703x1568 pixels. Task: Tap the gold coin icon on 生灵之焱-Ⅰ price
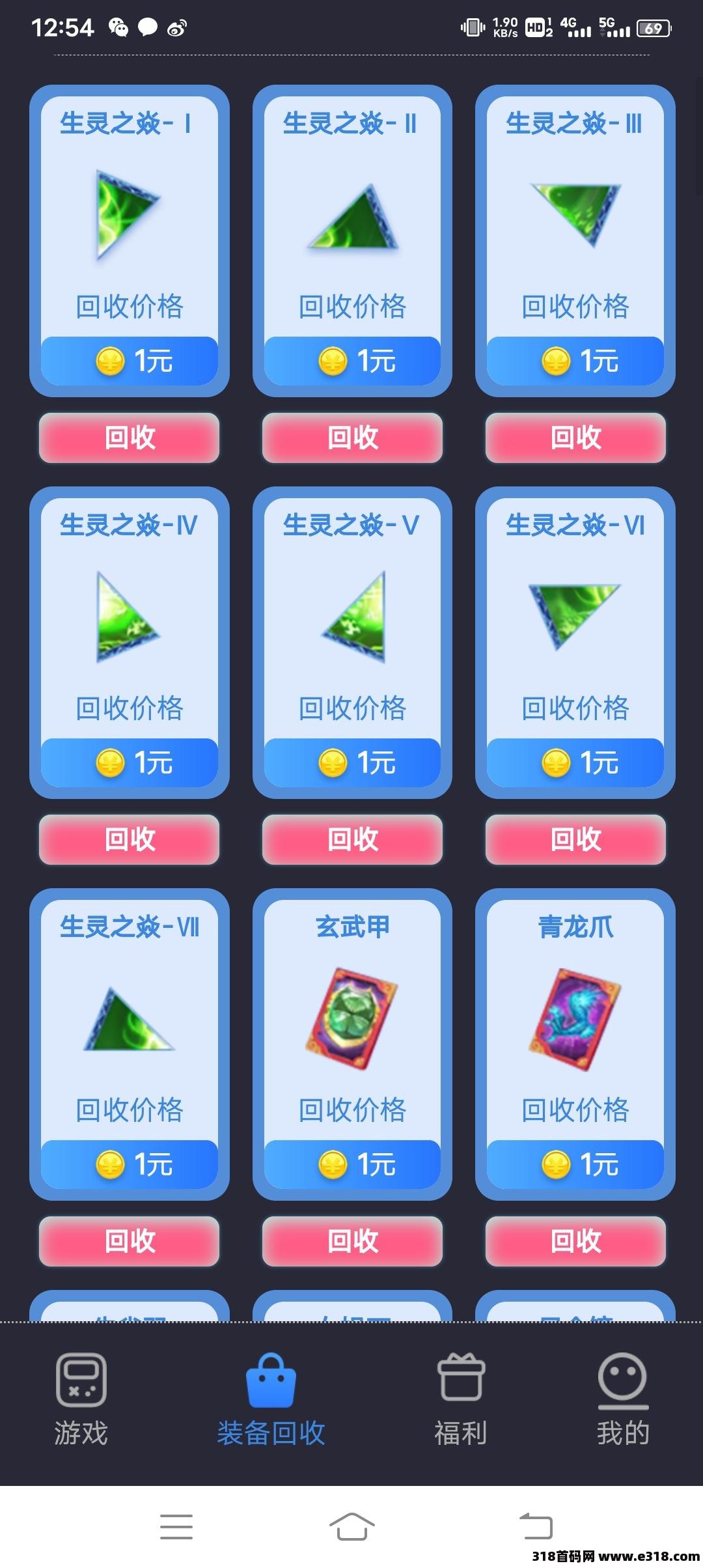pos(112,361)
